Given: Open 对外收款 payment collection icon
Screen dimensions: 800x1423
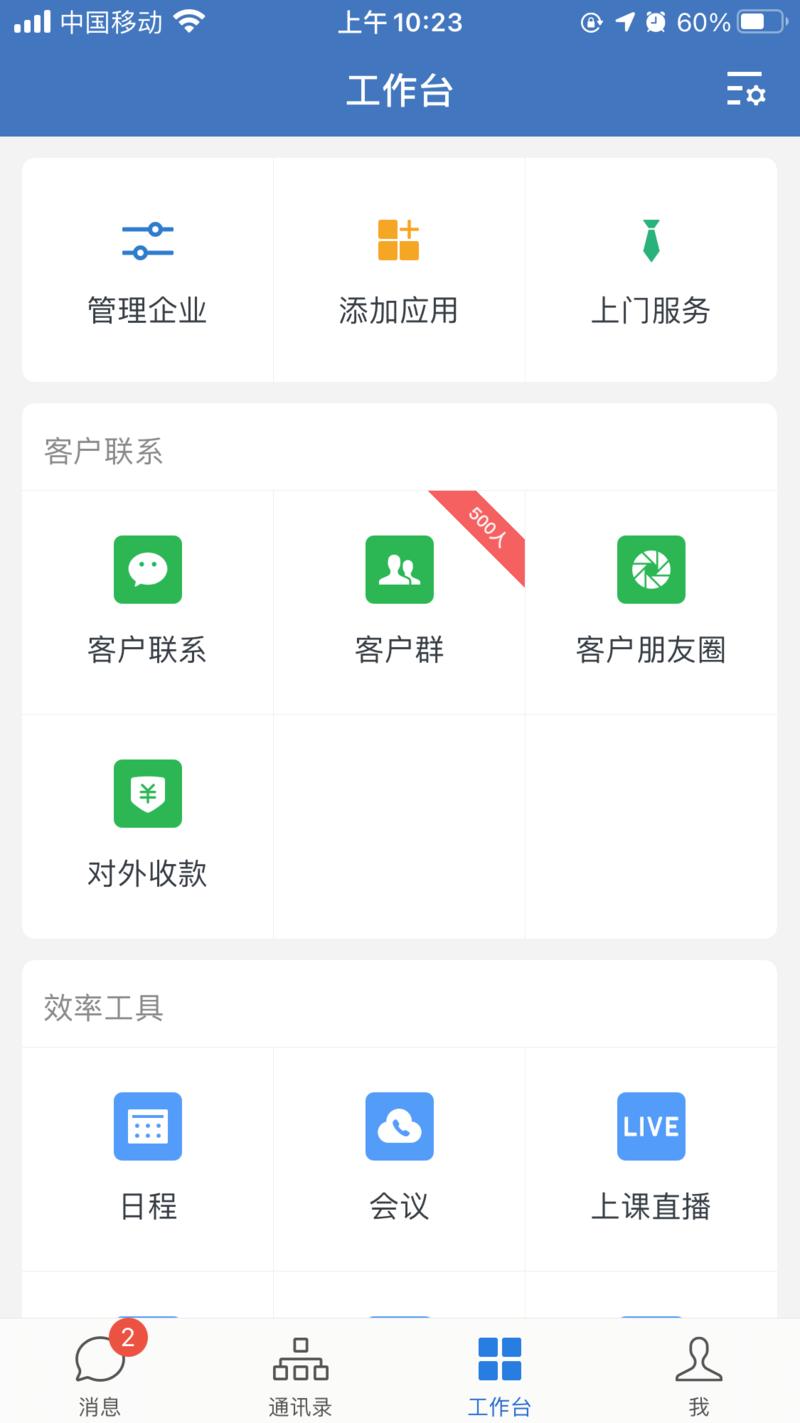Looking at the screenshot, I should point(147,793).
